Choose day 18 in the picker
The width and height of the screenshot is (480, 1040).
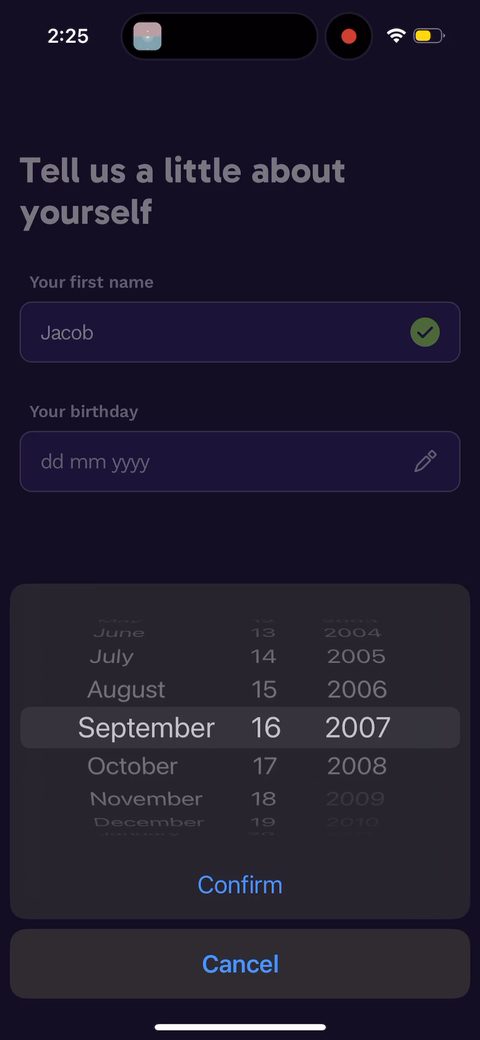pos(264,799)
